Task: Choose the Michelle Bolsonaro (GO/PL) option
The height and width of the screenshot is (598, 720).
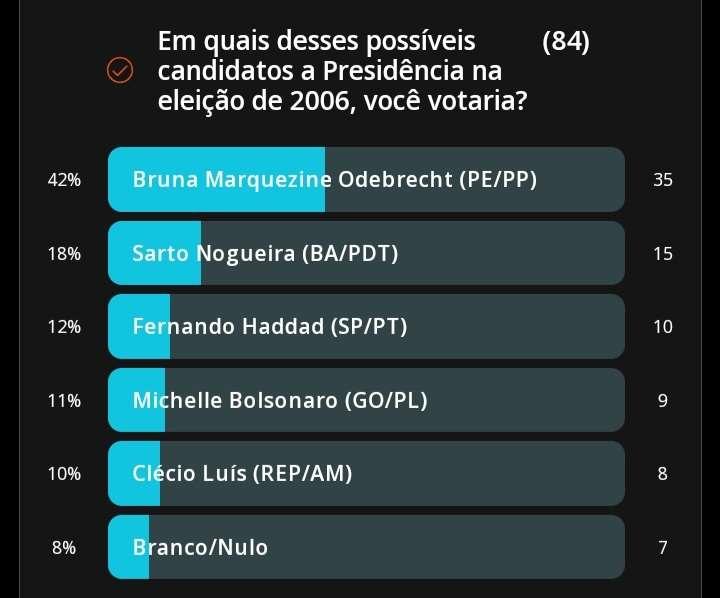Action: pyautogui.click(x=366, y=400)
